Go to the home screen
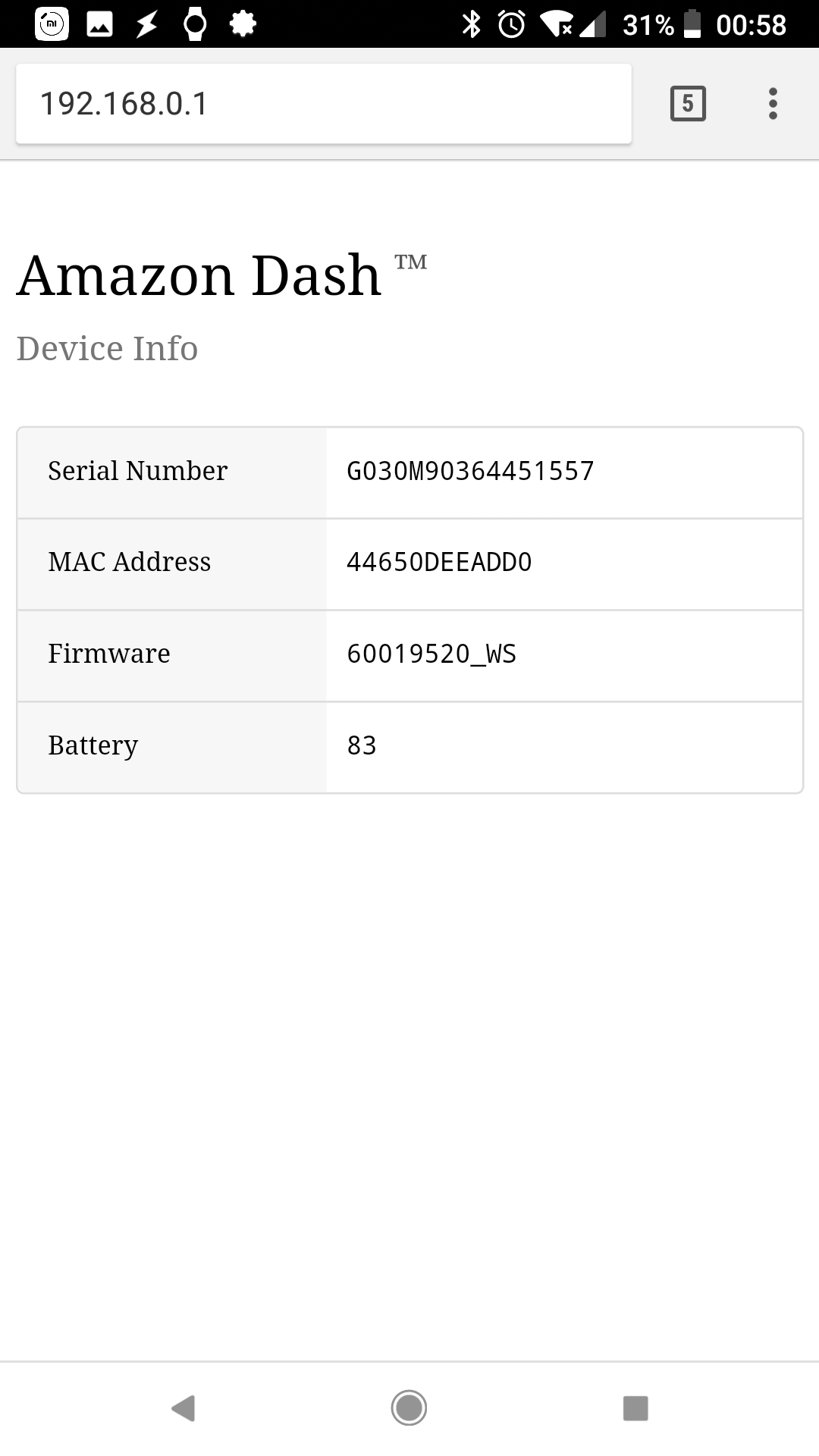Viewport: 819px width, 1456px height. coord(409,1408)
